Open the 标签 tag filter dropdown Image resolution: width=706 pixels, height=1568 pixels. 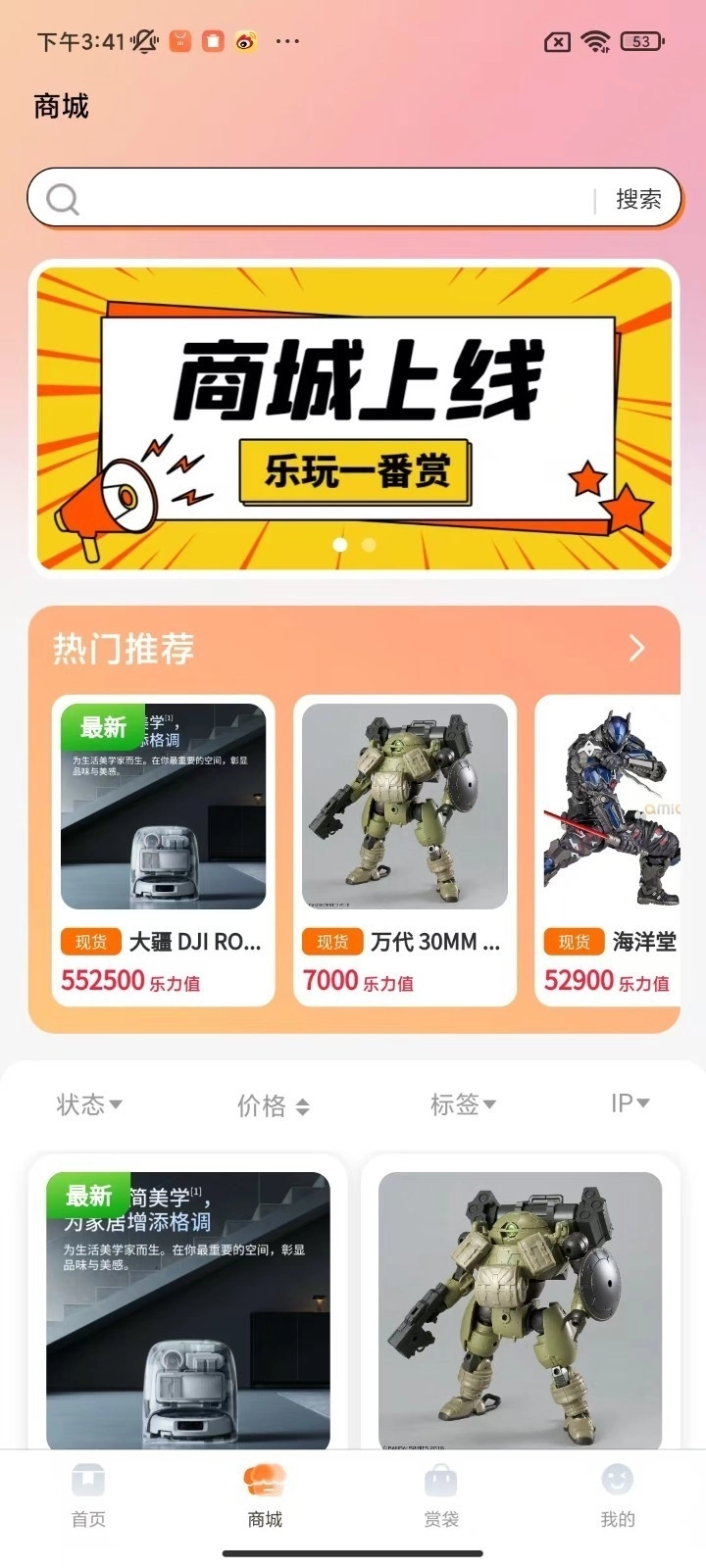coord(463,1103)
